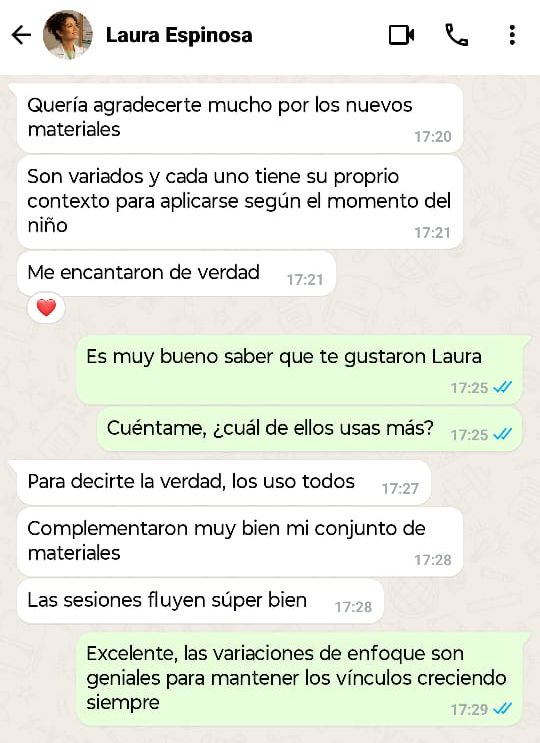Open Laura Espinosa's profile picture
540x743 pixels.
pos(67,35)
